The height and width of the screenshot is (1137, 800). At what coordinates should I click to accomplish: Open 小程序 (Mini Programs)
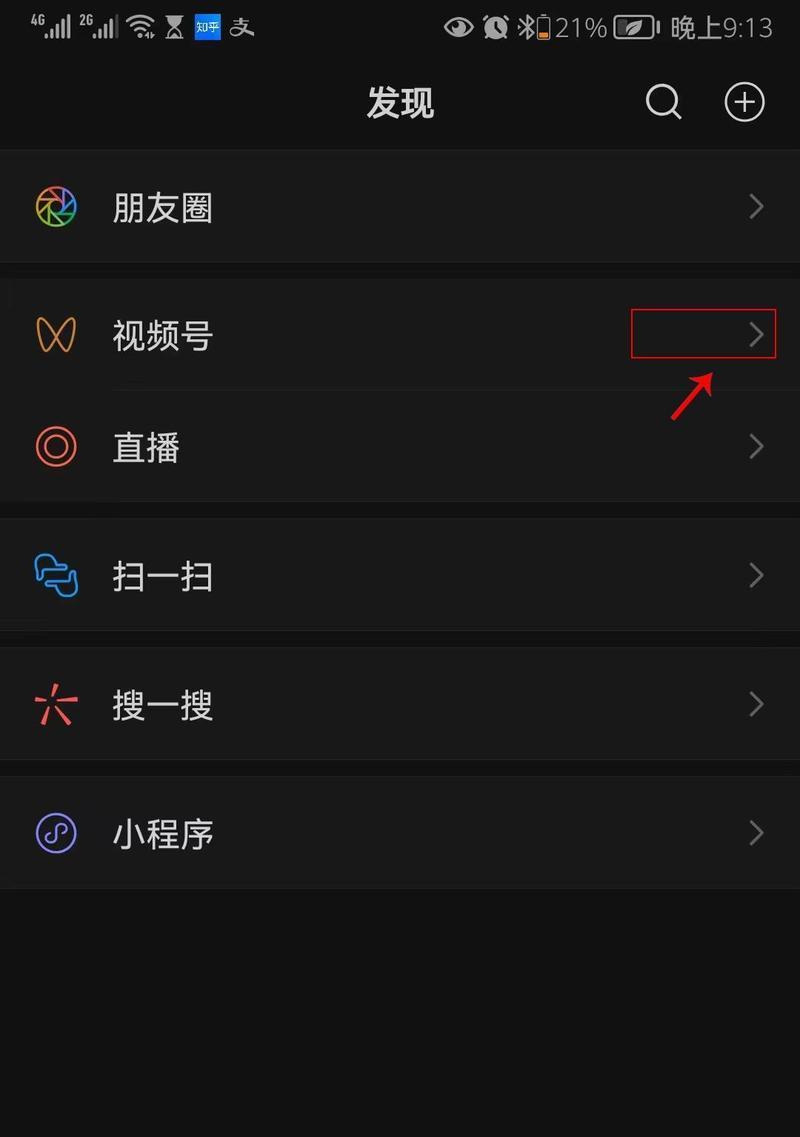(x=400, y=833)
